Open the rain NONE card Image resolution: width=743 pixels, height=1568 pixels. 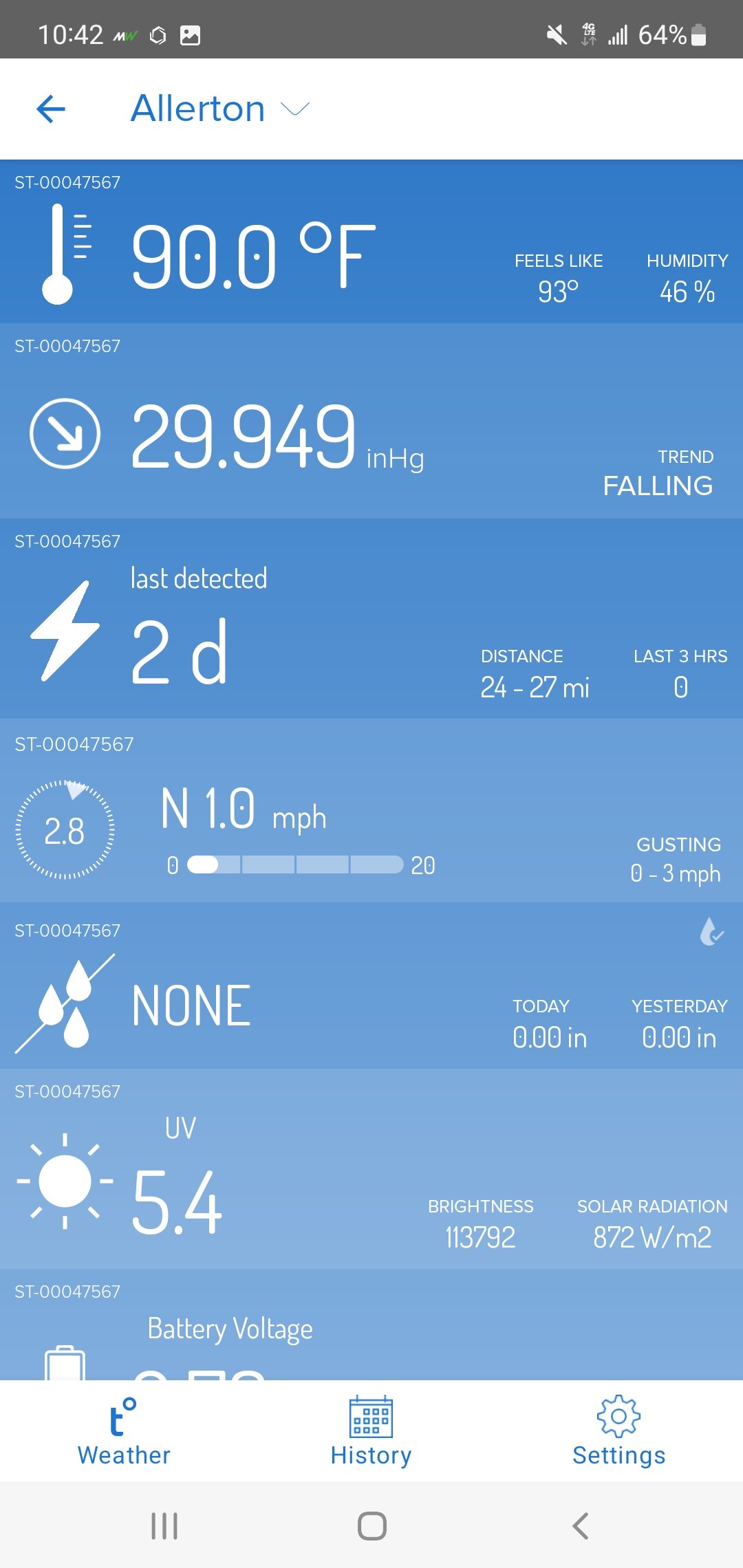(x=371, y=986)
